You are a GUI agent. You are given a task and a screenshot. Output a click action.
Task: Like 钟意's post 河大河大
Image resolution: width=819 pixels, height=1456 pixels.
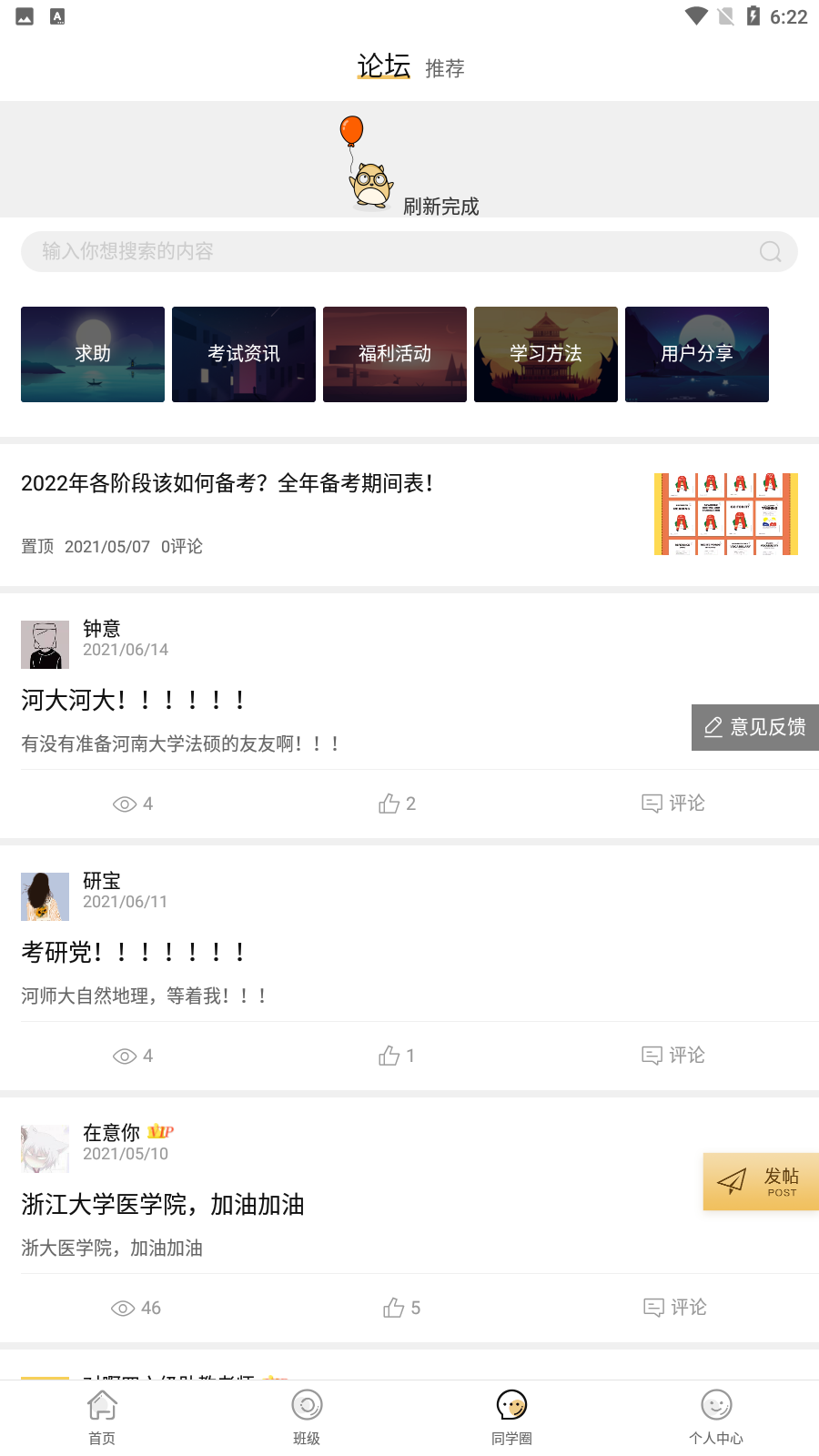397,804
